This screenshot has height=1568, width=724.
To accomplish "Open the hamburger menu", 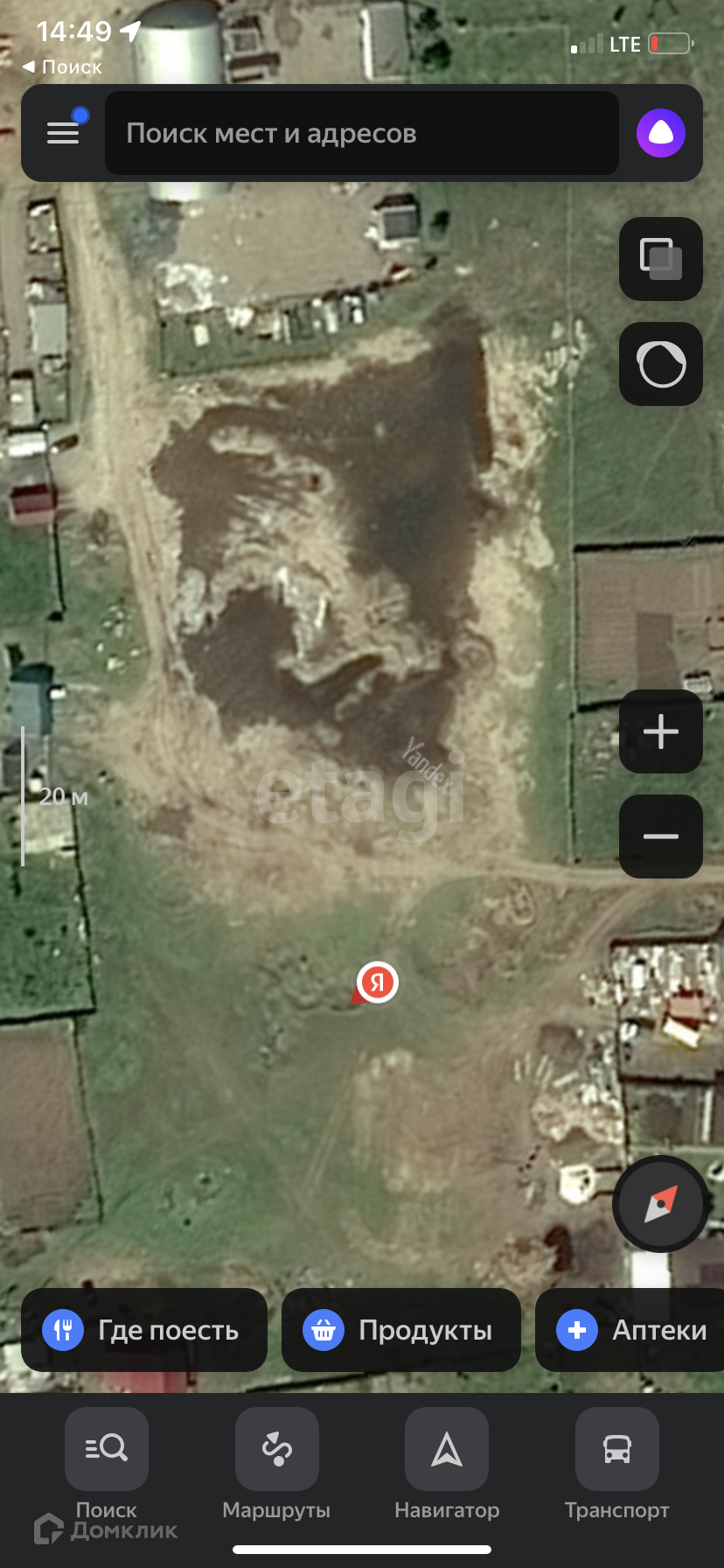I will 63,133.
